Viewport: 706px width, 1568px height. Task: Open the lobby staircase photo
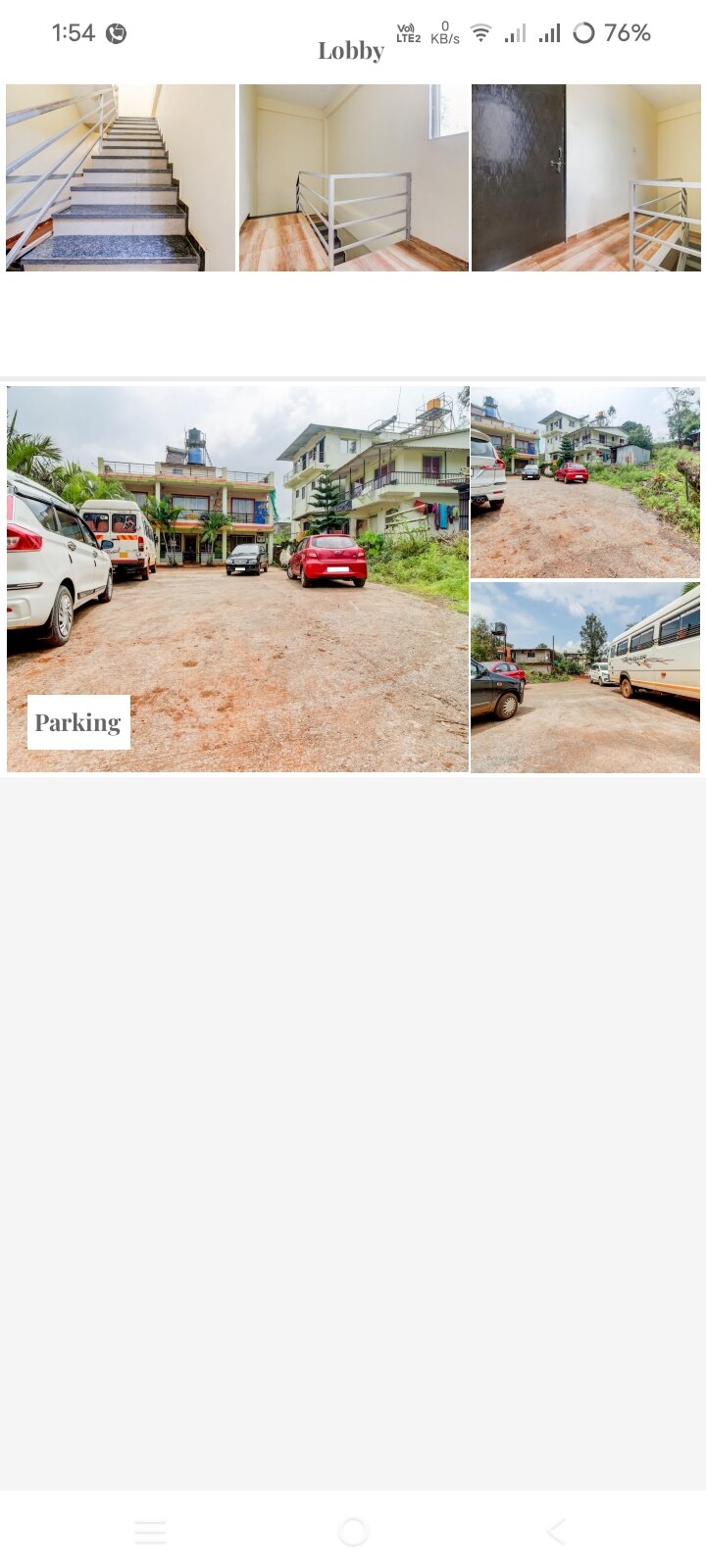point(120,177)
